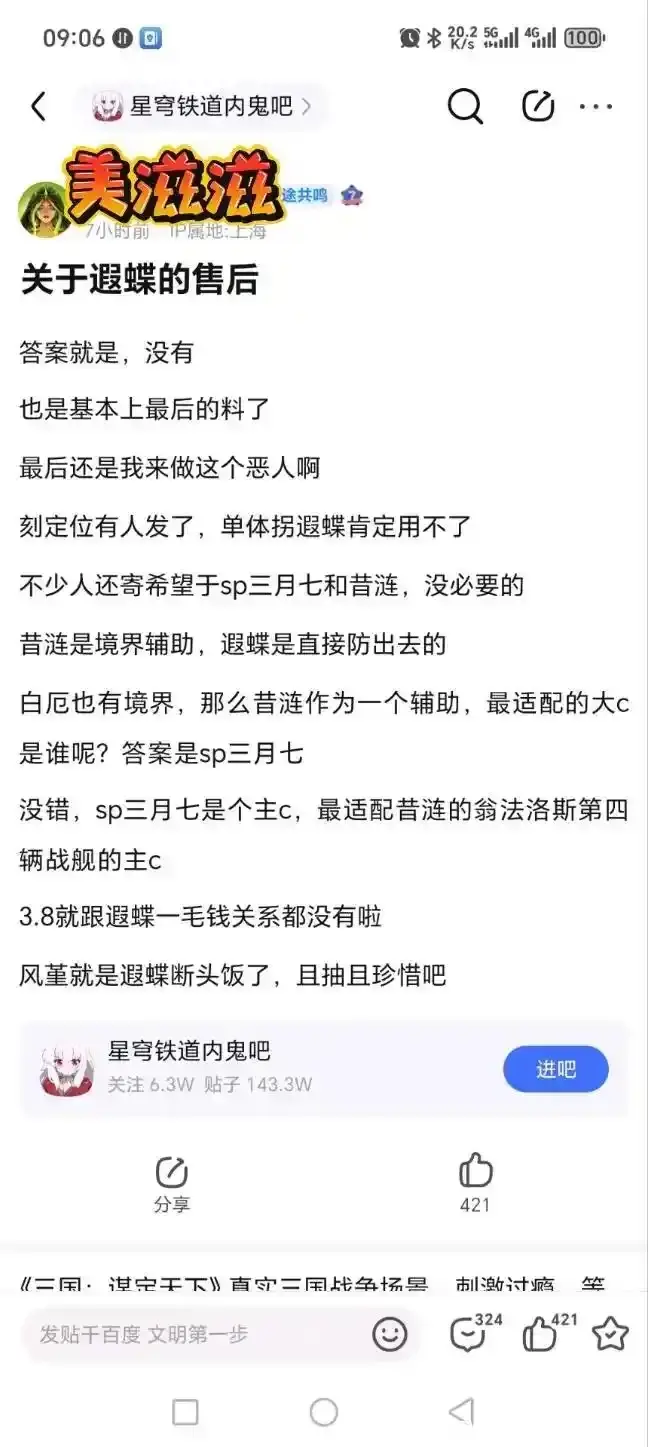Open the poster's avatar profile
Screen dimensions: 648x1447
click(44, 209)
